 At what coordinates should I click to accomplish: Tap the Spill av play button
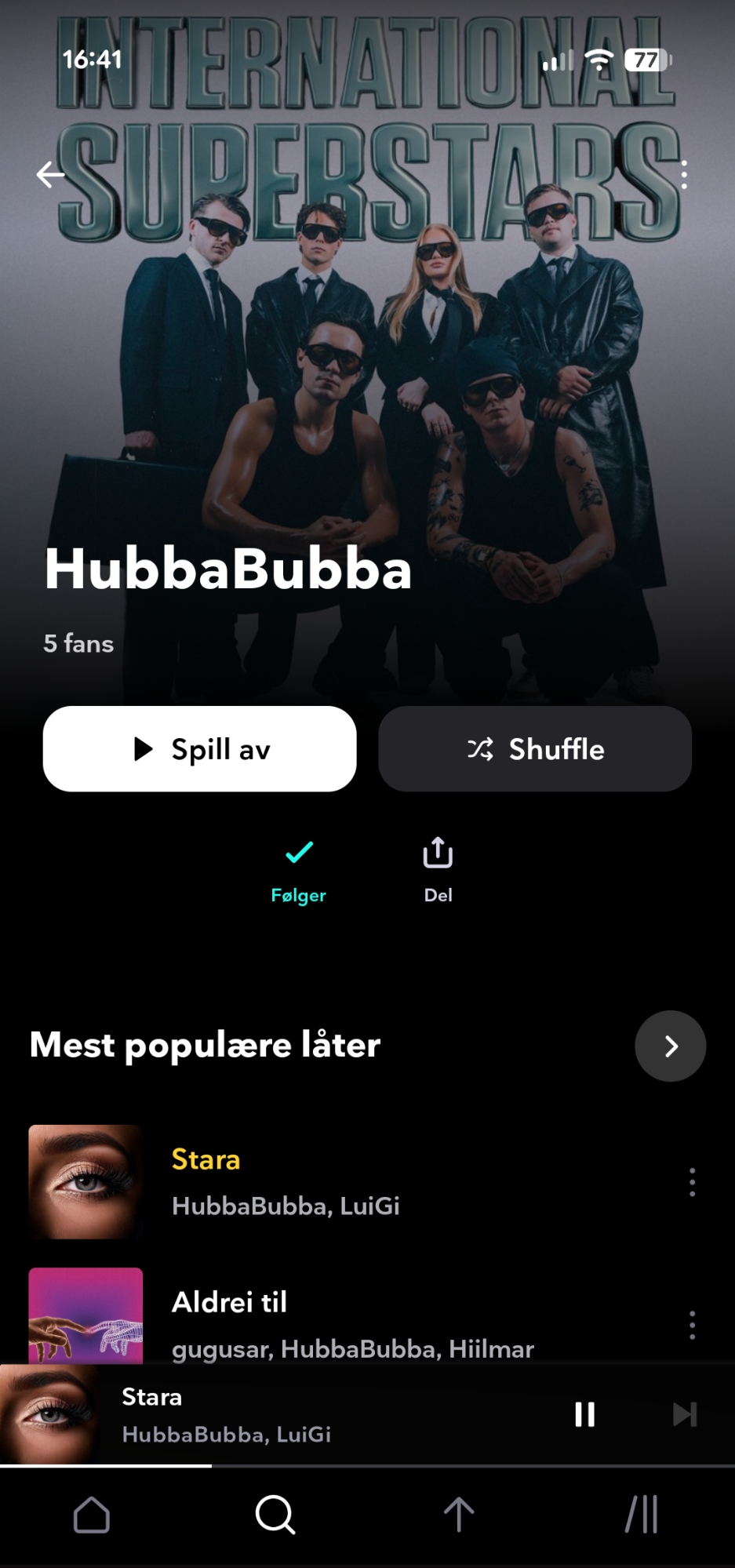click(200, 749)
